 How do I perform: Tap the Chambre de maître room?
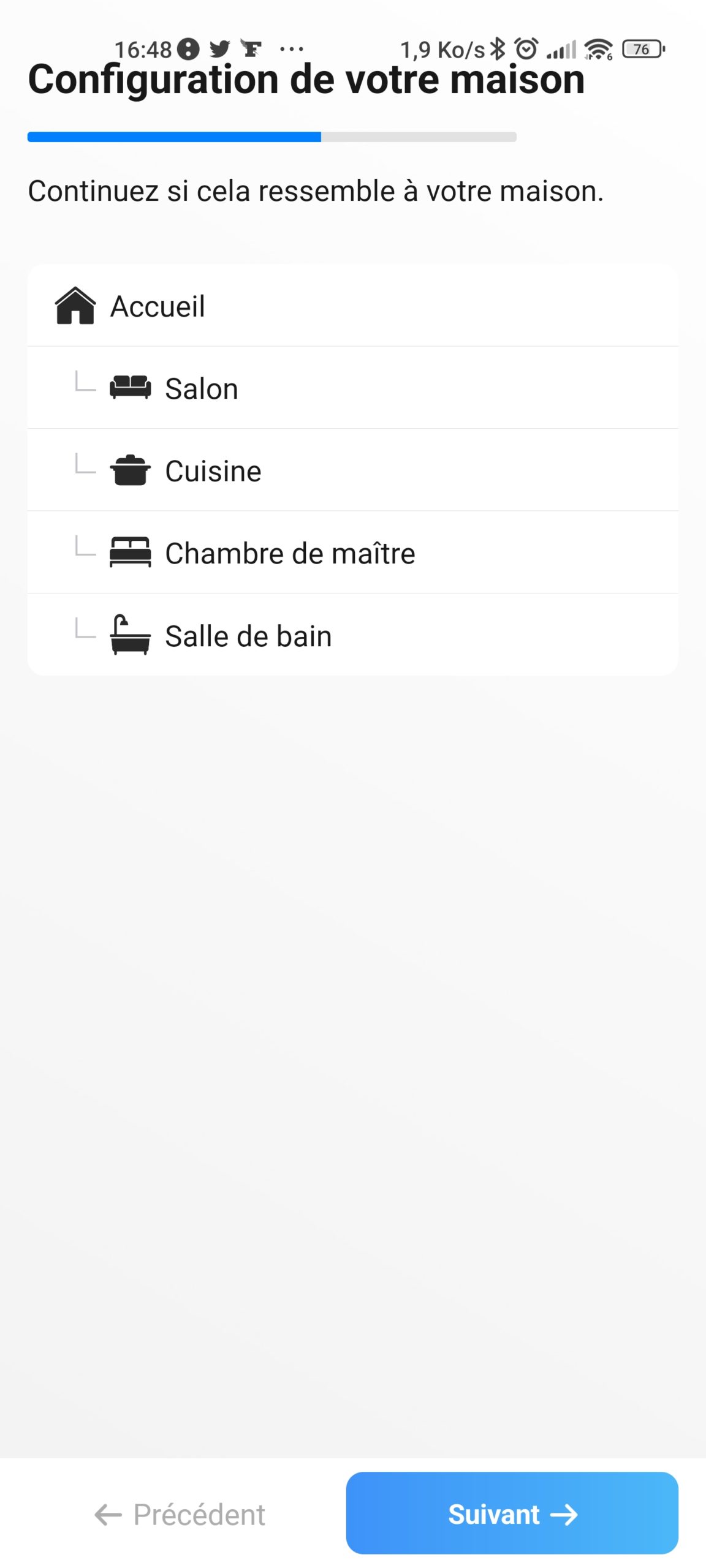pos(353,552)
